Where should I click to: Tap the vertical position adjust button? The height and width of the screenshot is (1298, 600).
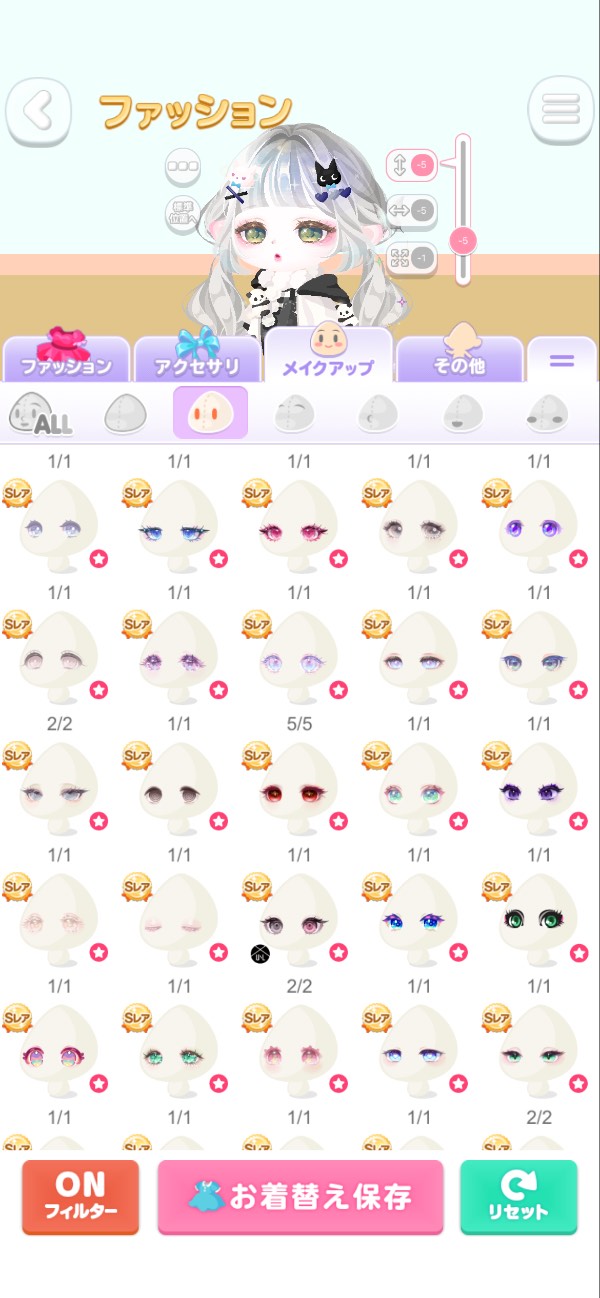411,164
